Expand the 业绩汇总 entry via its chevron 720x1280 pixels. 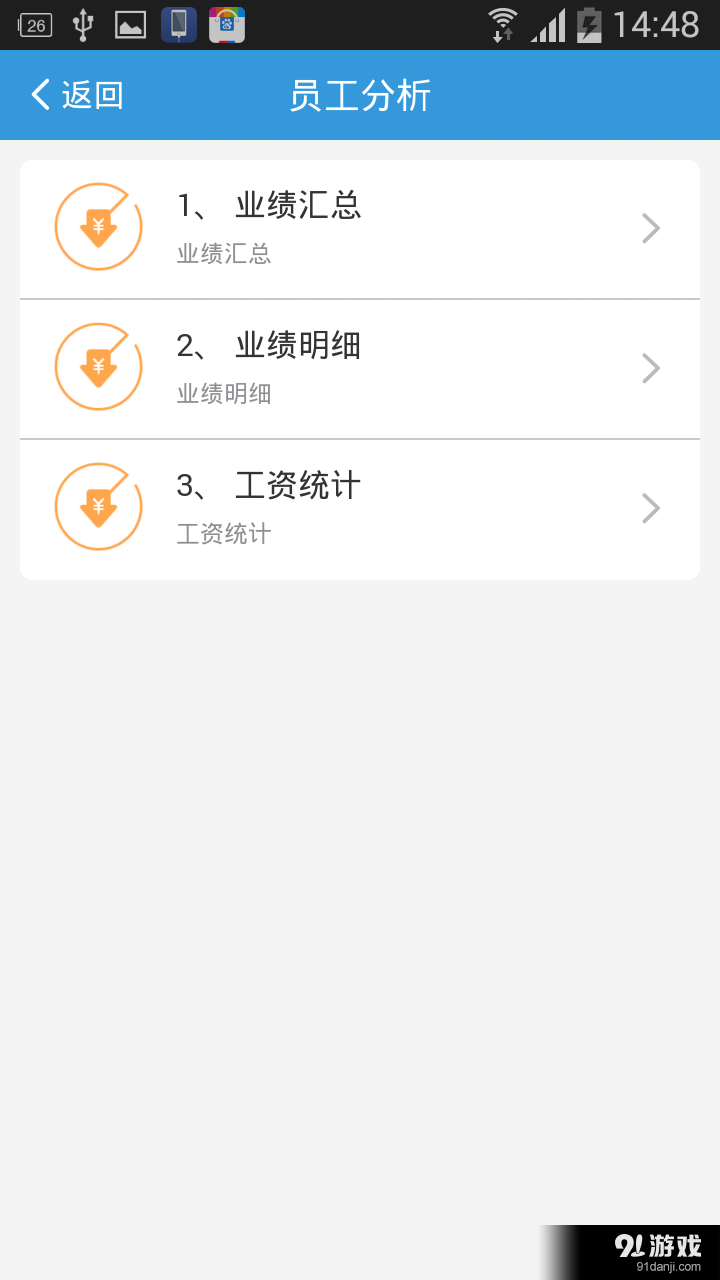click(651, 228)
